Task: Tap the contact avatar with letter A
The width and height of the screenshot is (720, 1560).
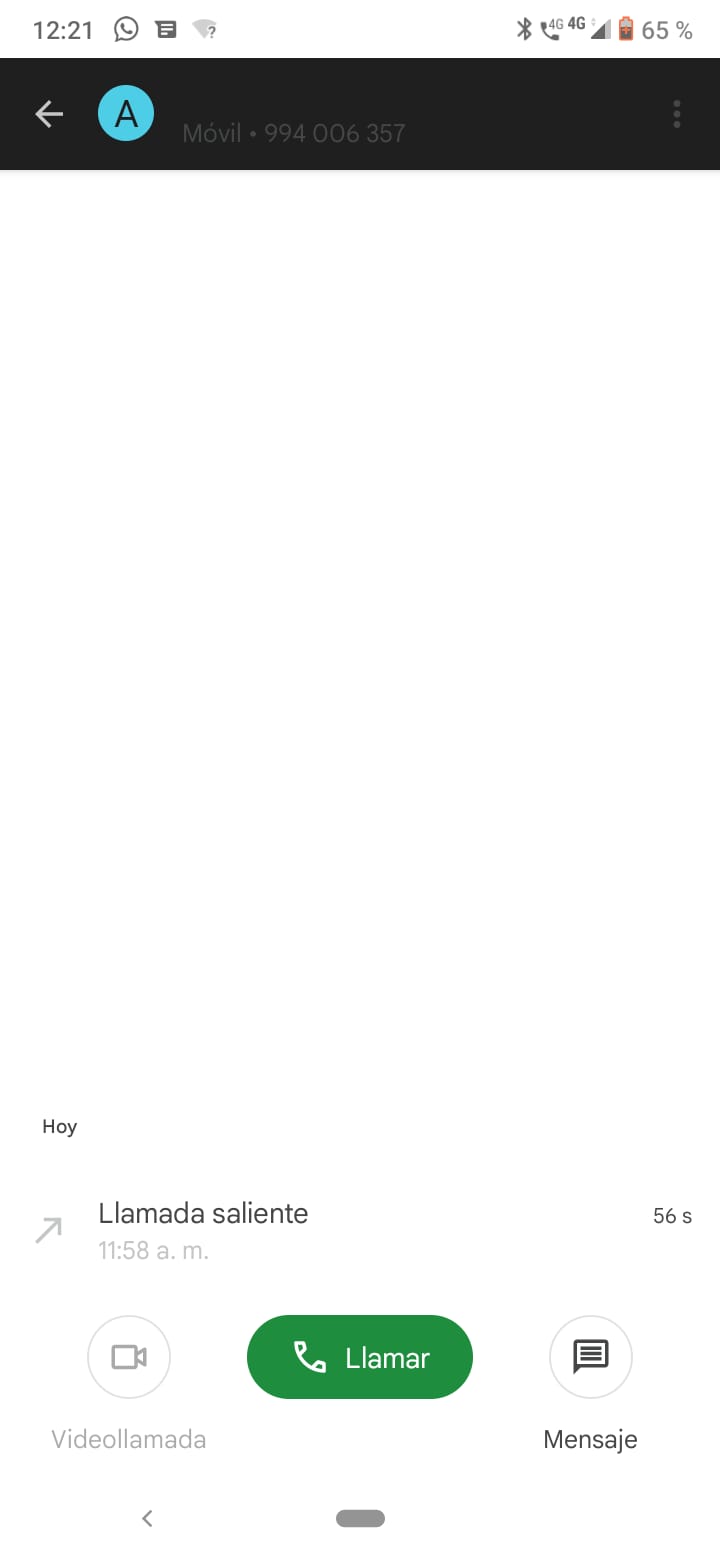Action: click(126, 113)
